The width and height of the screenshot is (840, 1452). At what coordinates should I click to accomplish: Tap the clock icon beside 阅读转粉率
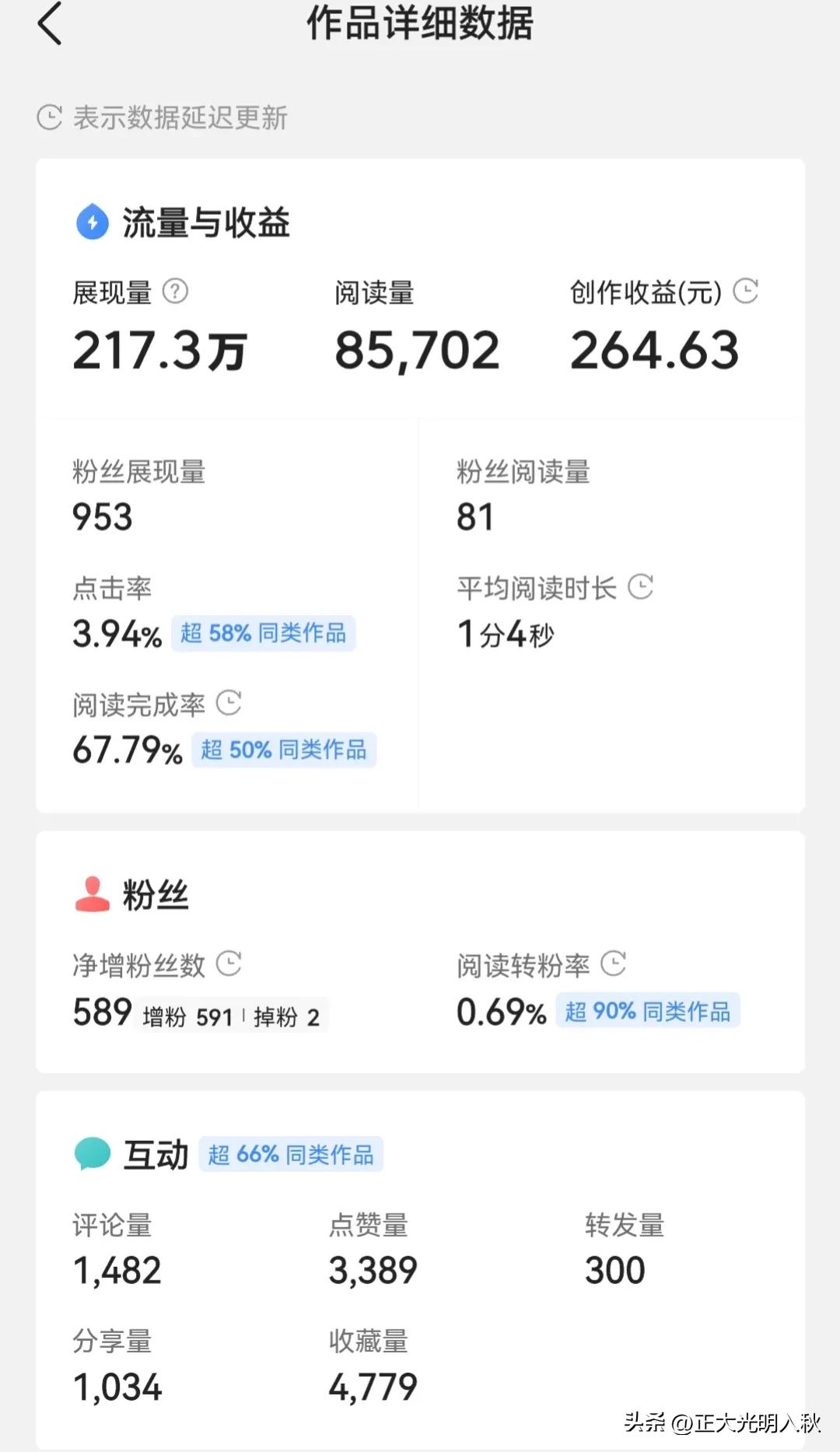(615, 964)
